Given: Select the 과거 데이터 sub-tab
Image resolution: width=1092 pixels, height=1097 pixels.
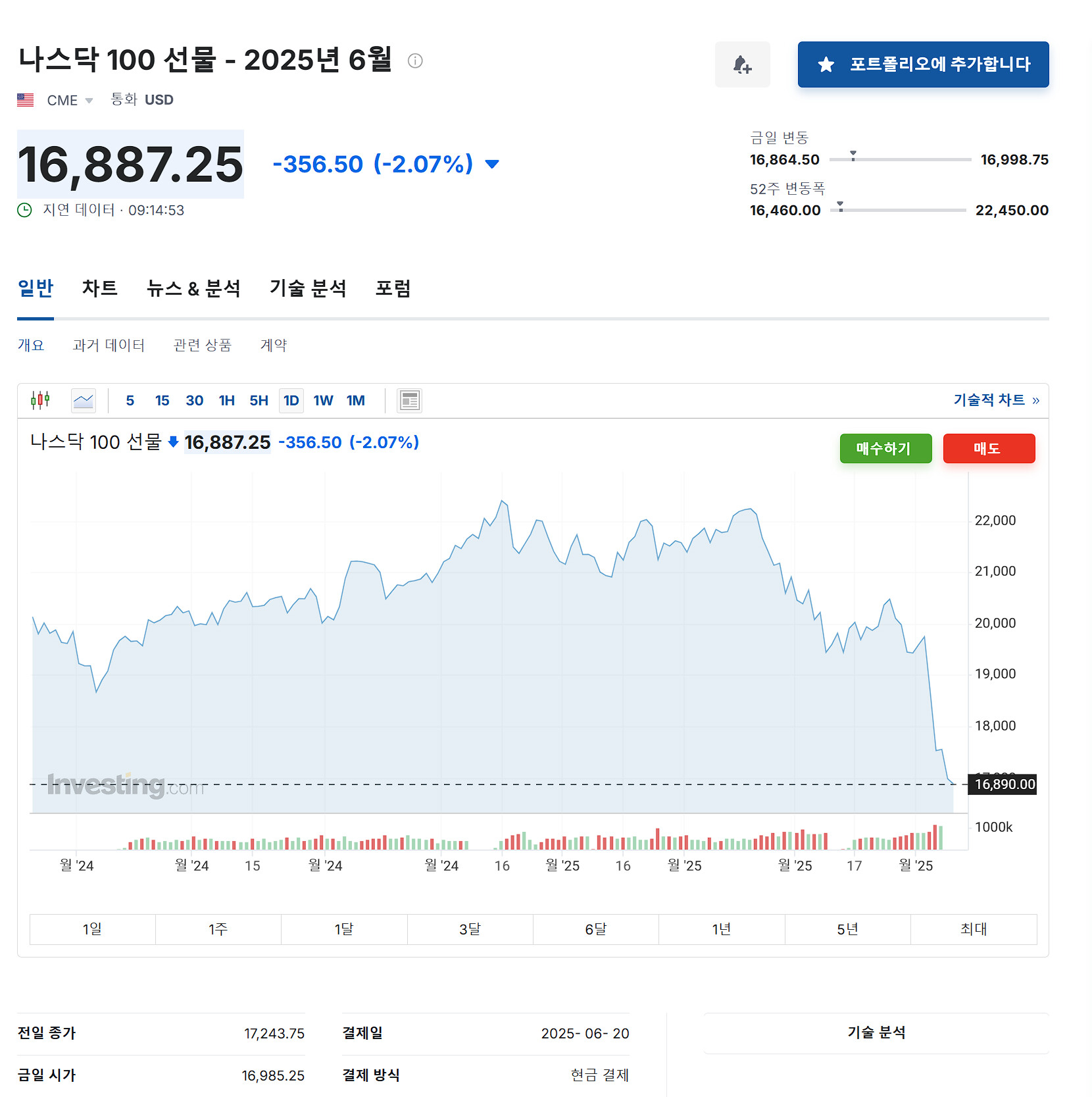Looking at the screenshot, I should [x=109, y=345].
